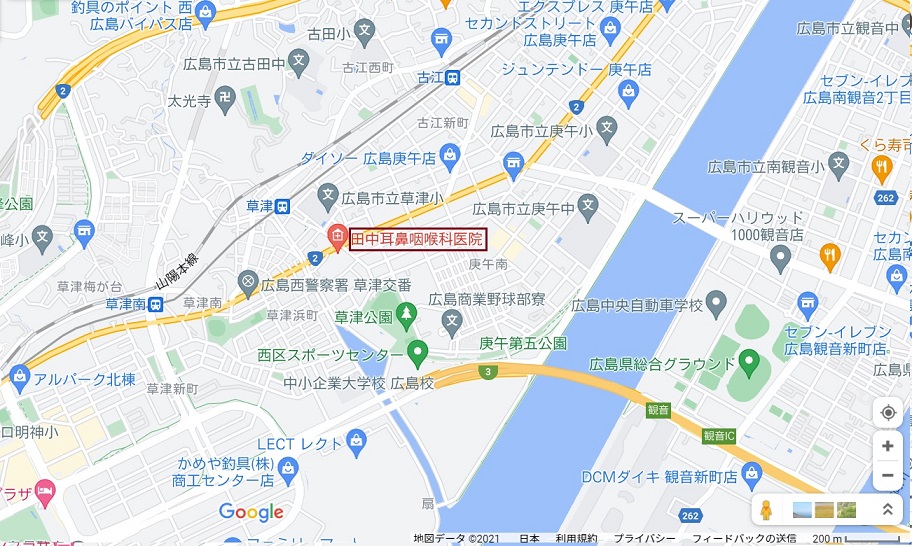Expand the map layers panel
The height and width of the screenshot is (546, 912).
pyautogui.click(x=886, y=510)
